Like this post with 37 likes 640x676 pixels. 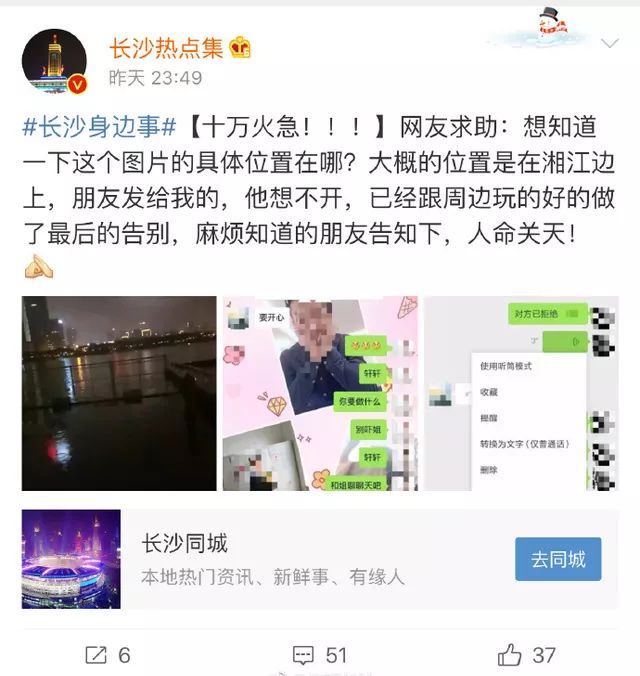526,655
